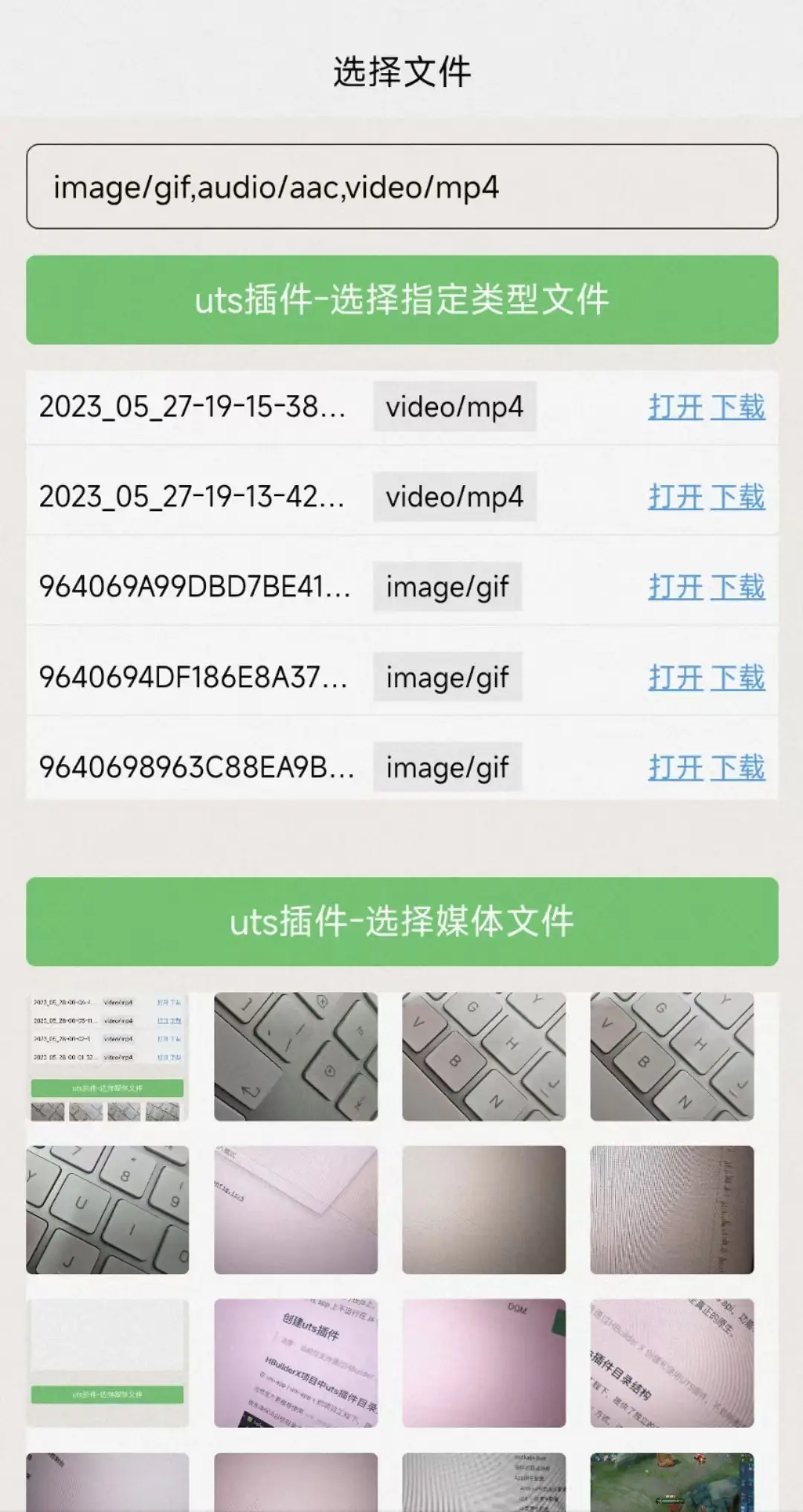View the file list screenshot thumbnail
Viewport: 803px width, 1512px height.
(x=107, y=1056)
